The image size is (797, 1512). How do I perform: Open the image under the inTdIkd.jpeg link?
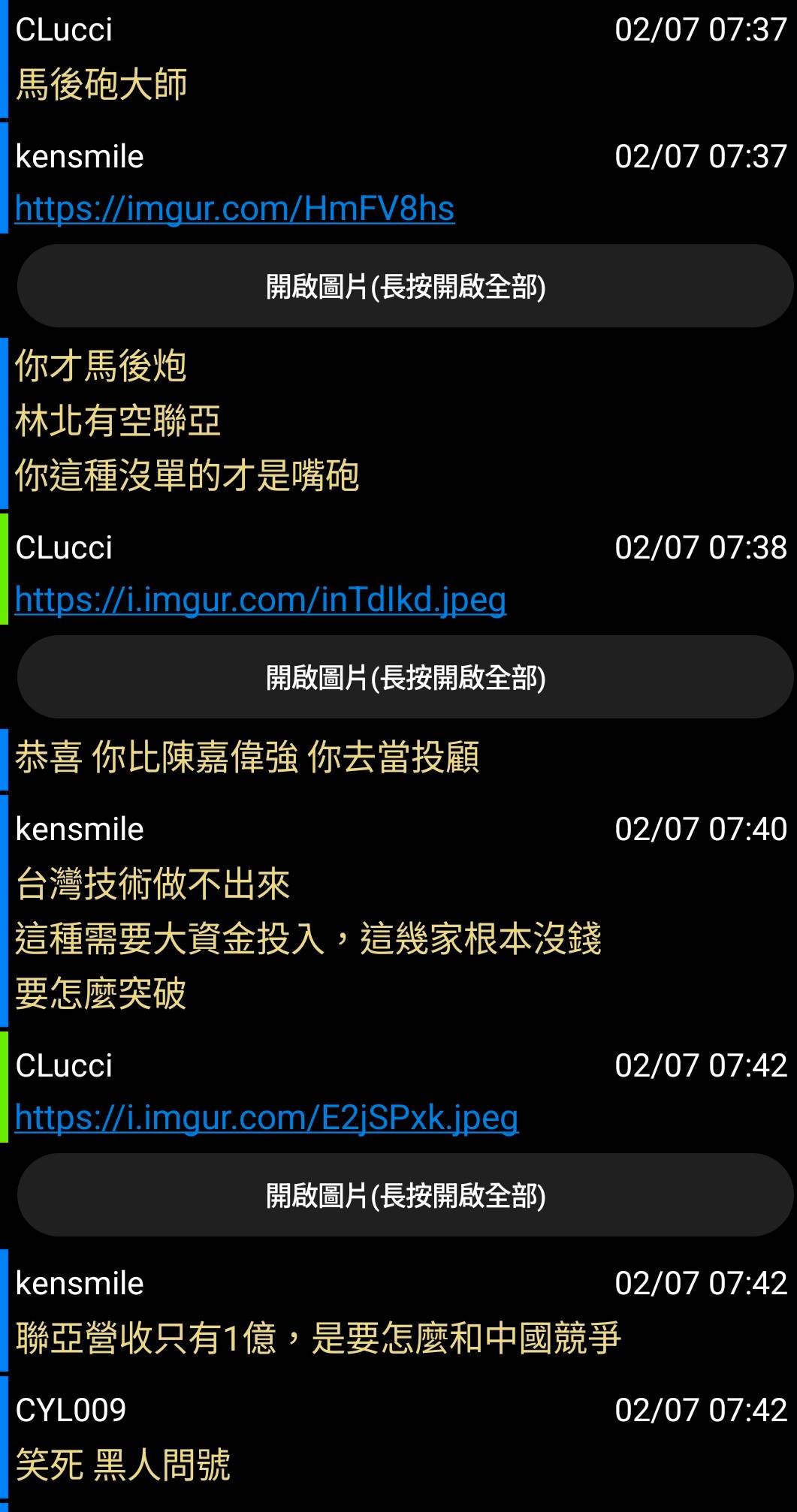405,677
